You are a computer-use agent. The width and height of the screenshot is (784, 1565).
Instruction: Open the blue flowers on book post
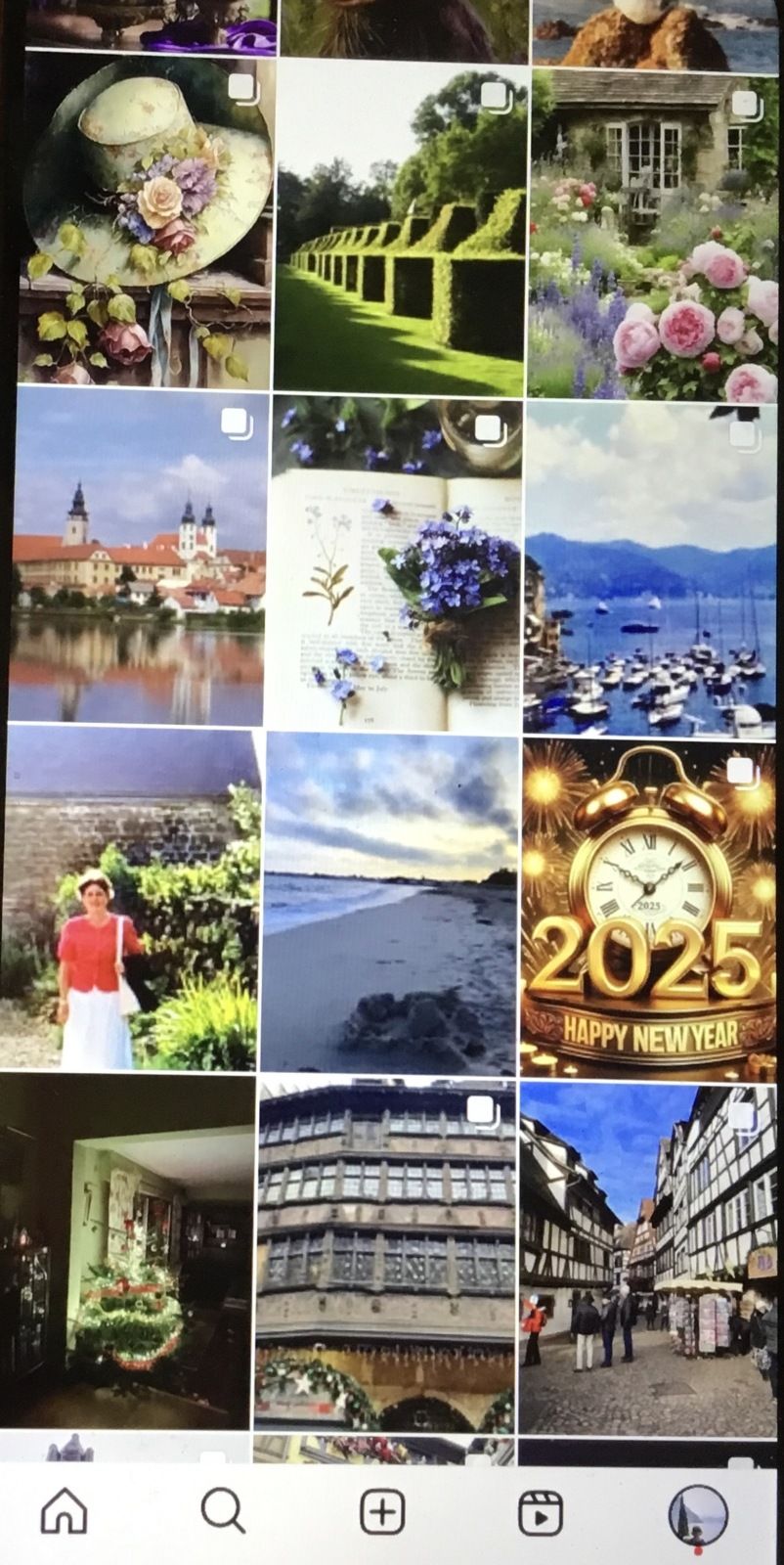coord(396,564)
